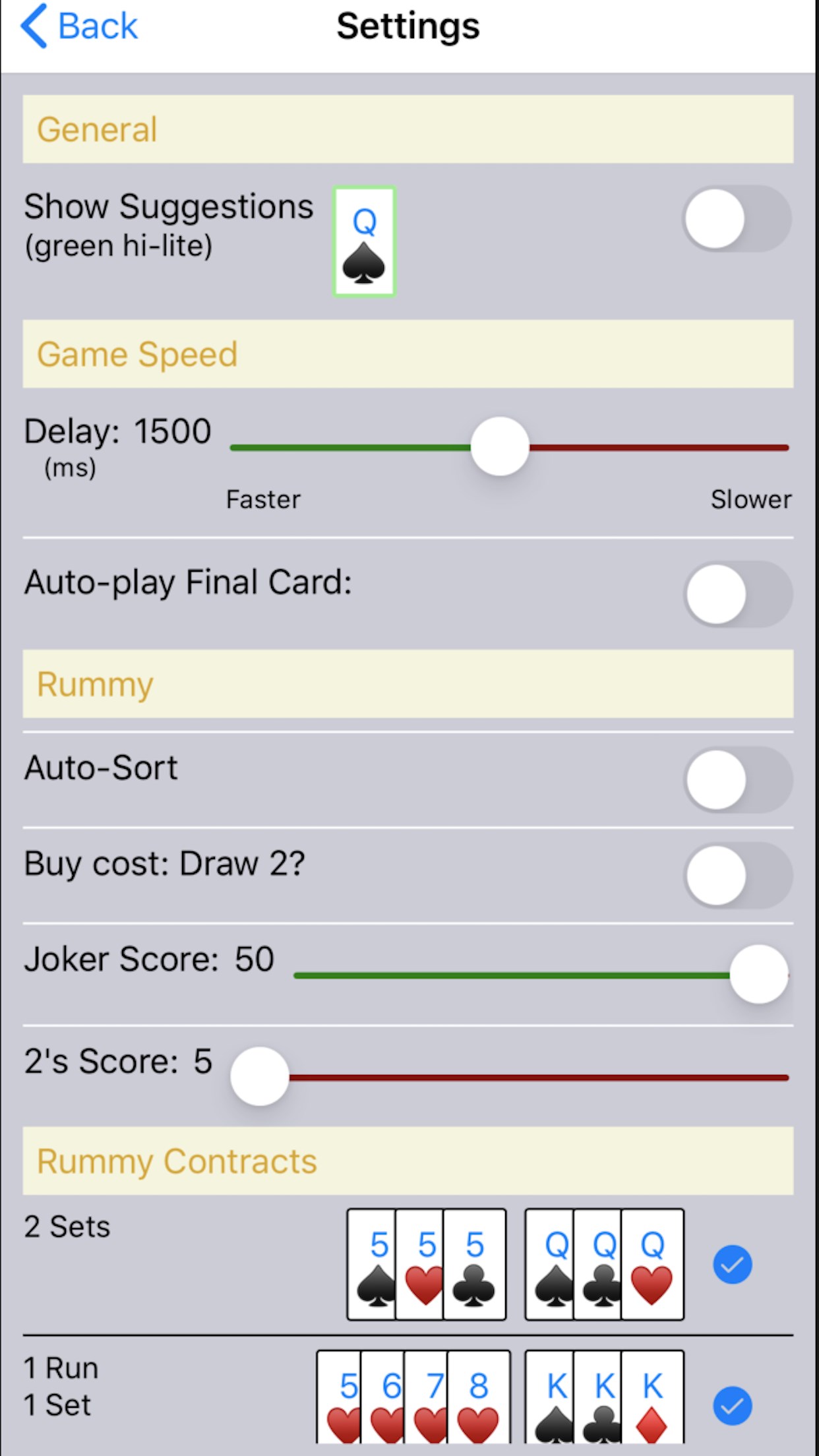Turn on Auto-play Final Card

[x=737, y=594]
